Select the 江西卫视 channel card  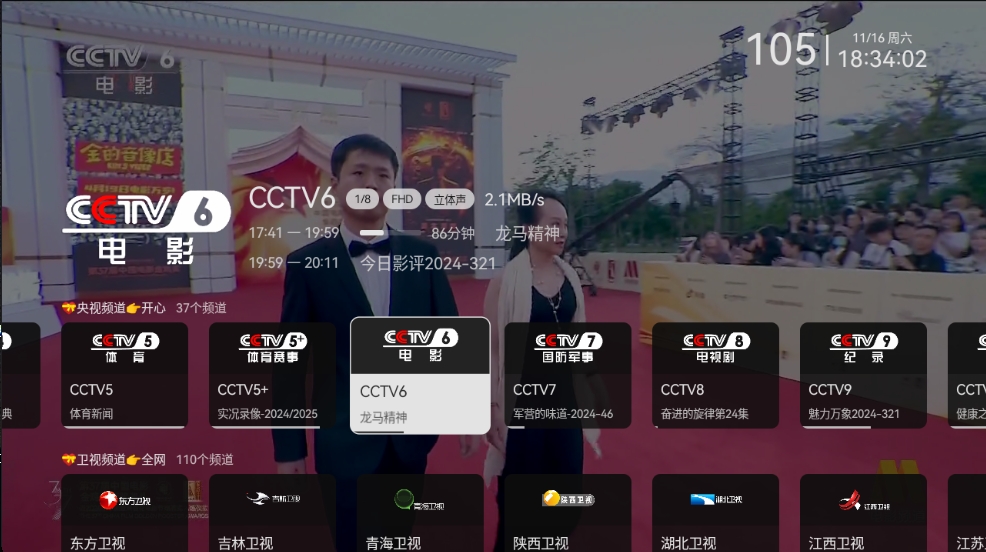pos(863,513)
